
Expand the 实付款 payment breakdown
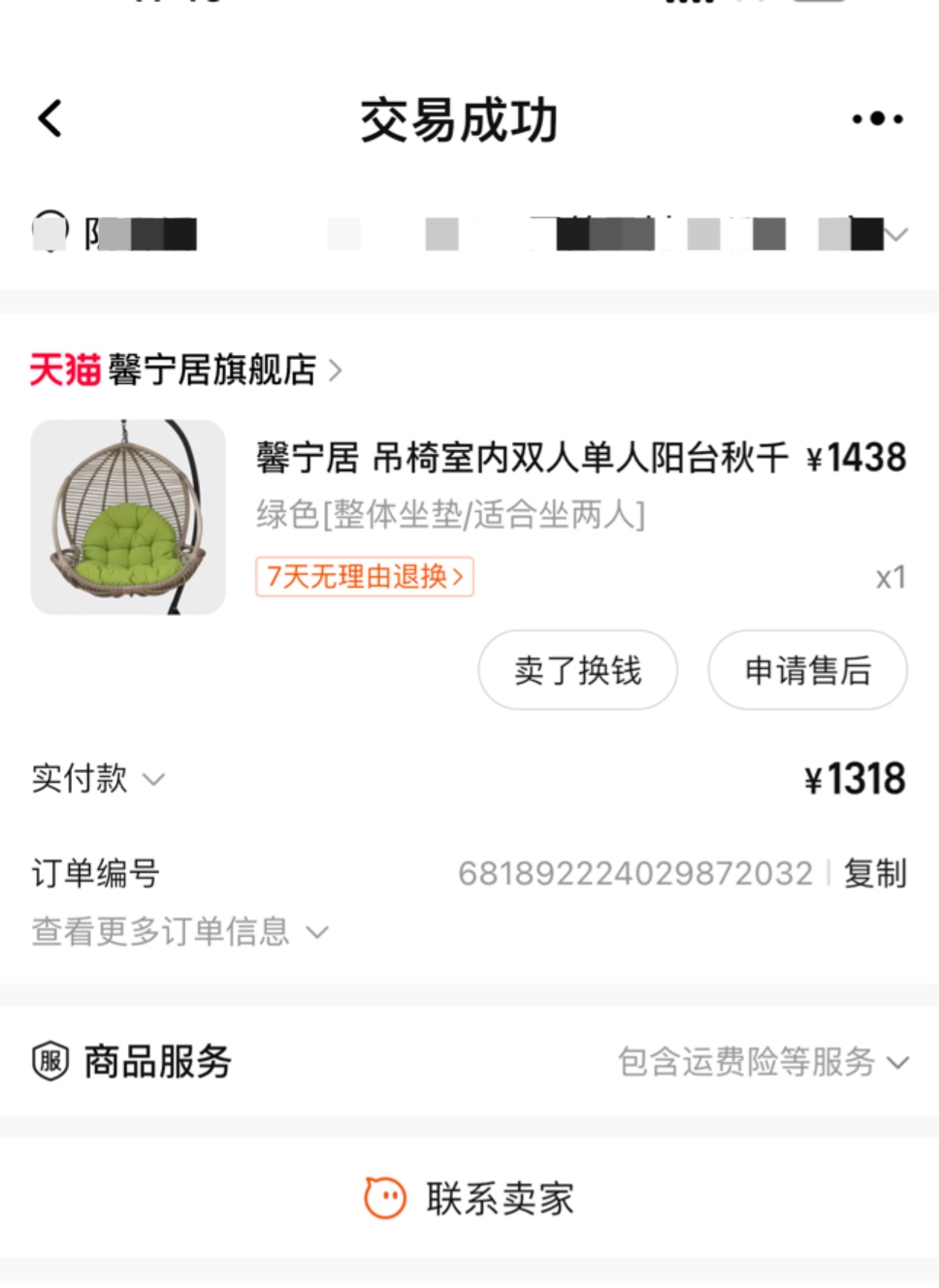97,779
